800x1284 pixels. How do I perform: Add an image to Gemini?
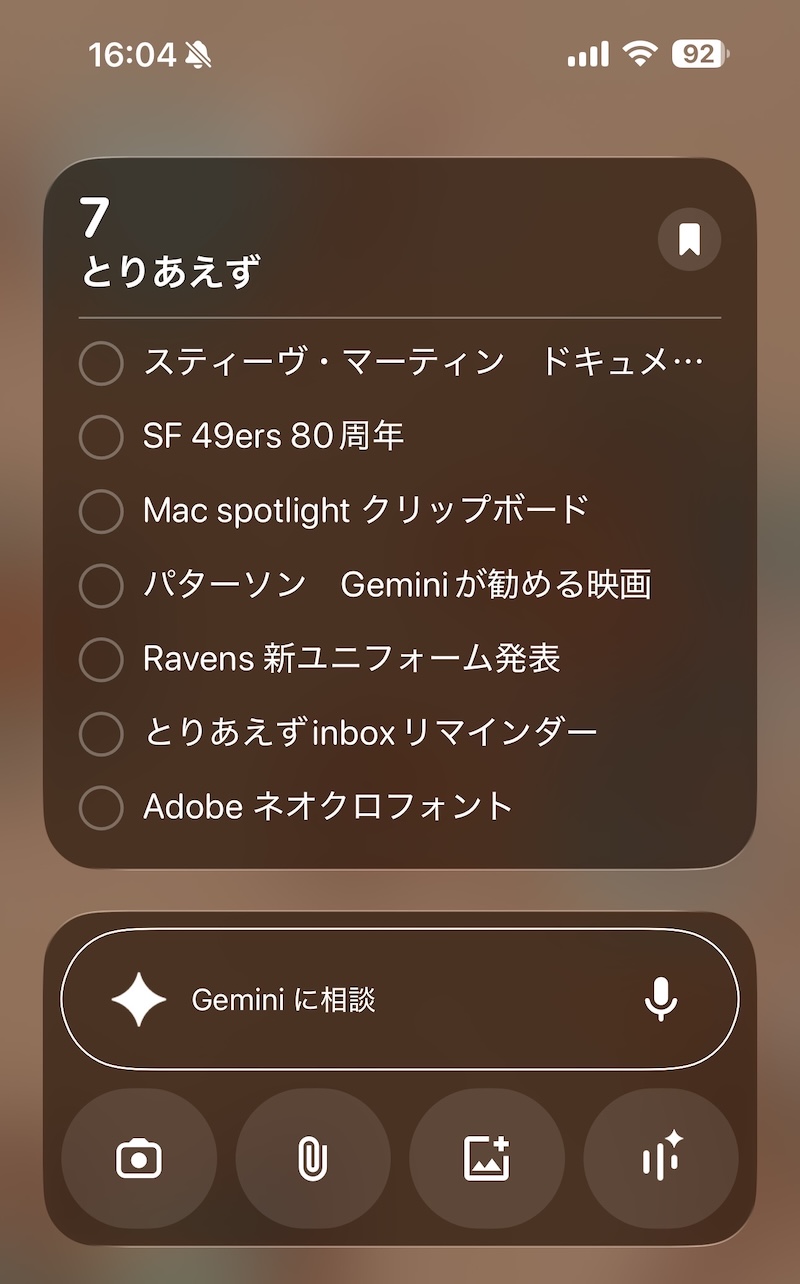point(487,1159)
